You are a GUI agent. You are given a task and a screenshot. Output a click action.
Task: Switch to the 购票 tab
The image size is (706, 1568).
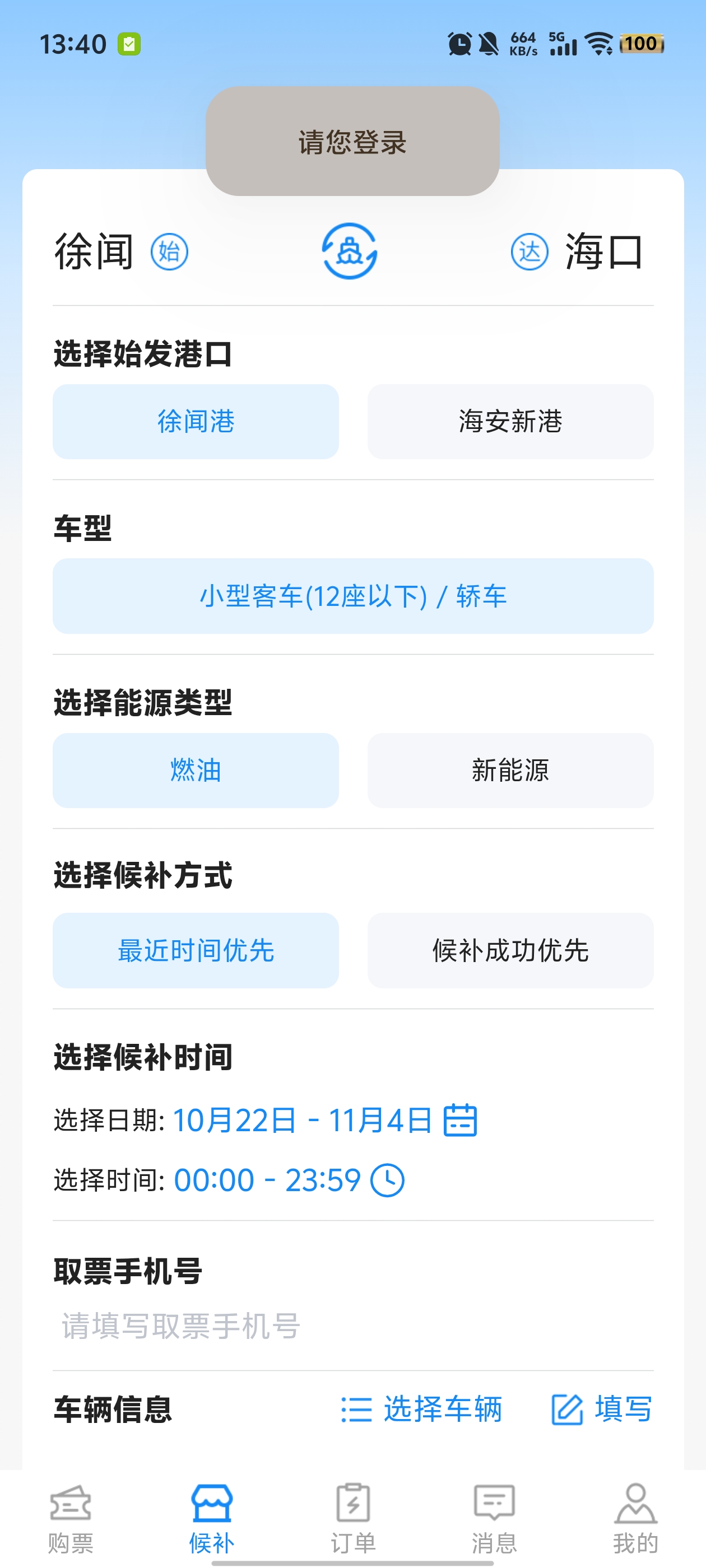[71, 1519]
